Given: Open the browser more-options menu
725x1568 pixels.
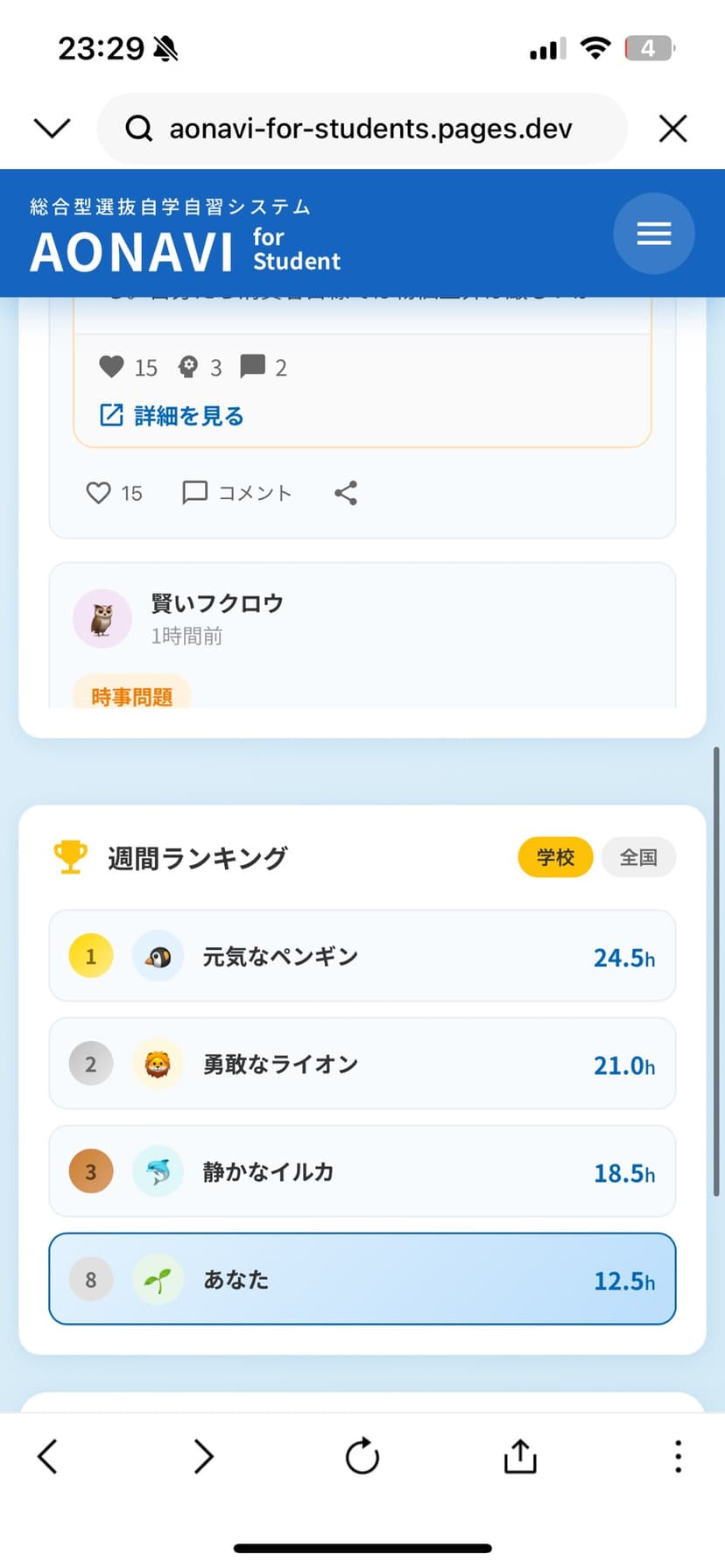Looking at the screenshot, I should tap(678, 1456).
